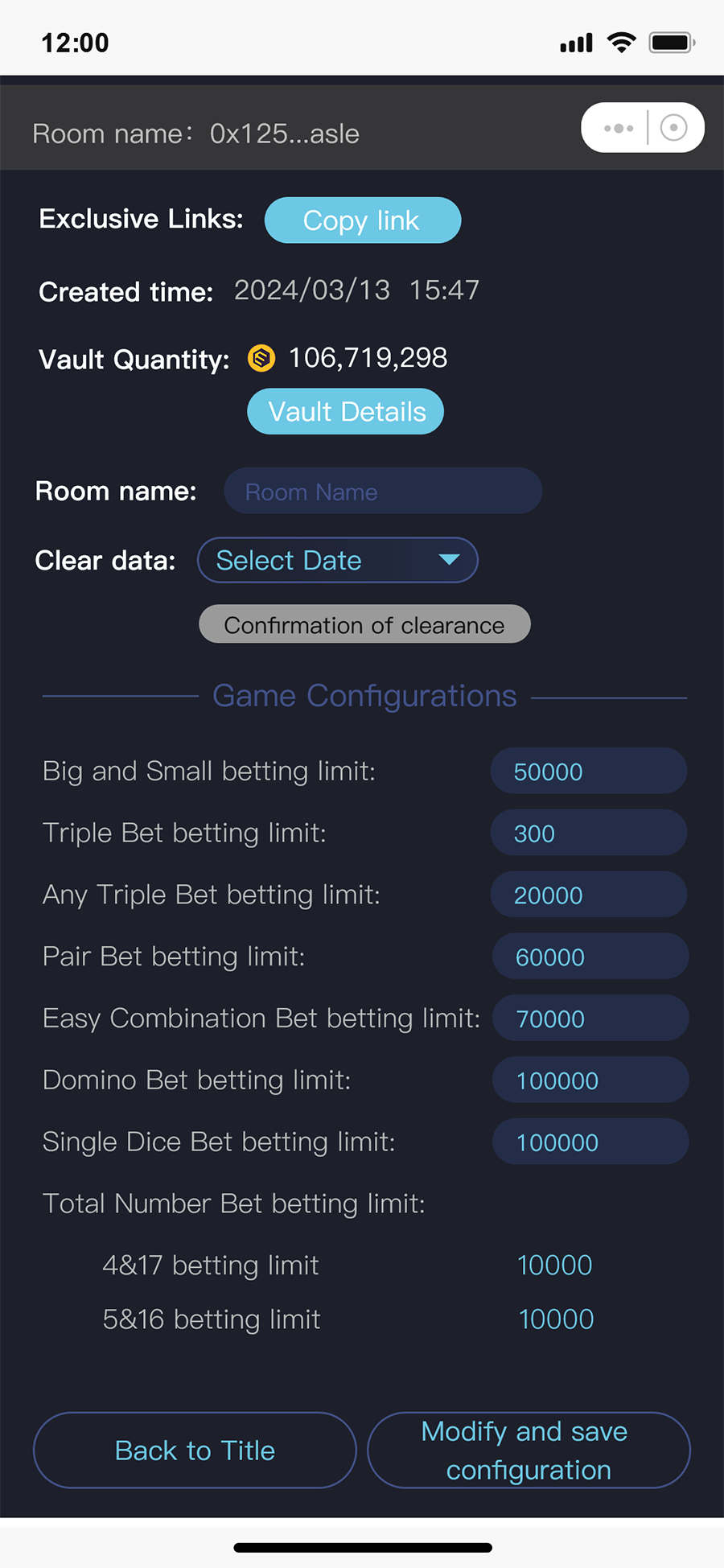724x1568 pixels.
Task: Open the three-dot mini program menu
Action: (618, 128)
